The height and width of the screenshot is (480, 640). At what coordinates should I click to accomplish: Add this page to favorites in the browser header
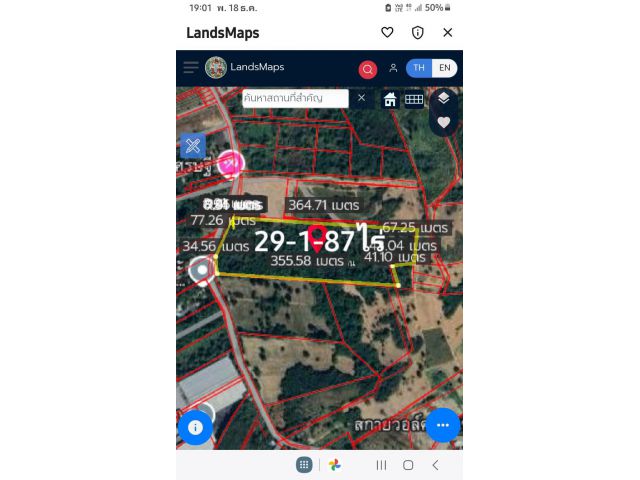(x=387, y=32)
